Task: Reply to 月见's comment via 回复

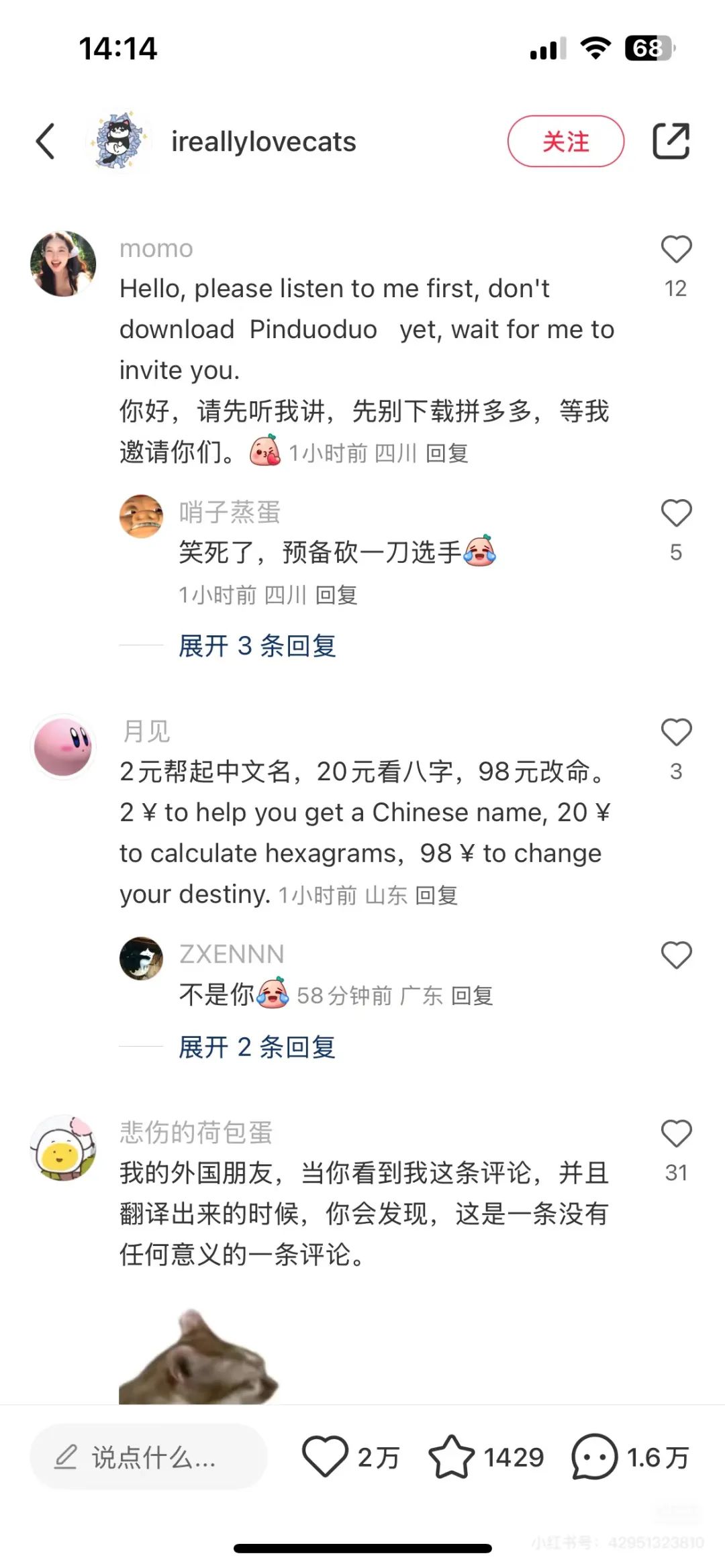Action: click(x=436, y=896)
